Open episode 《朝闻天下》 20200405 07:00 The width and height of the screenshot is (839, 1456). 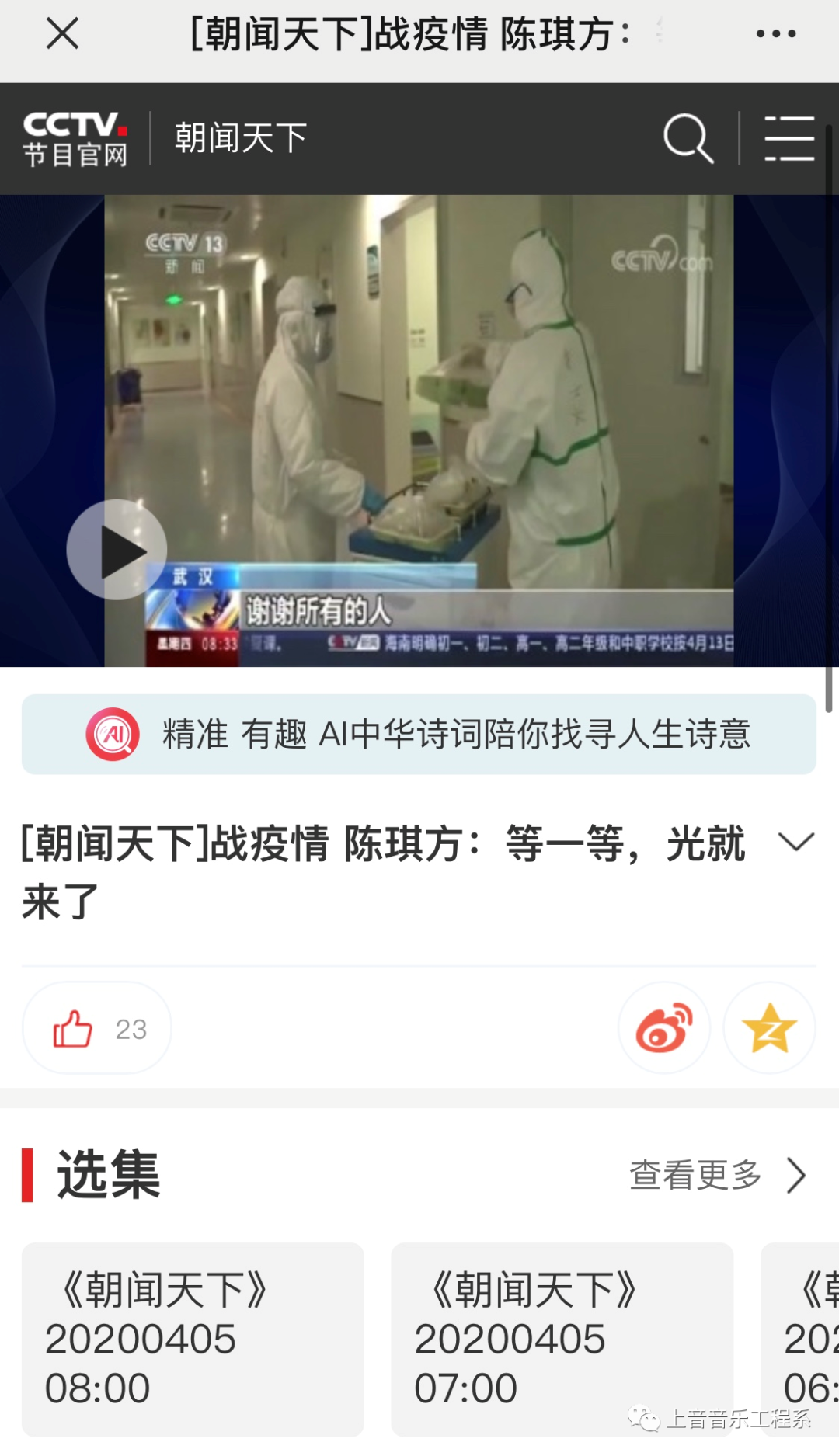pos(562,1339)
